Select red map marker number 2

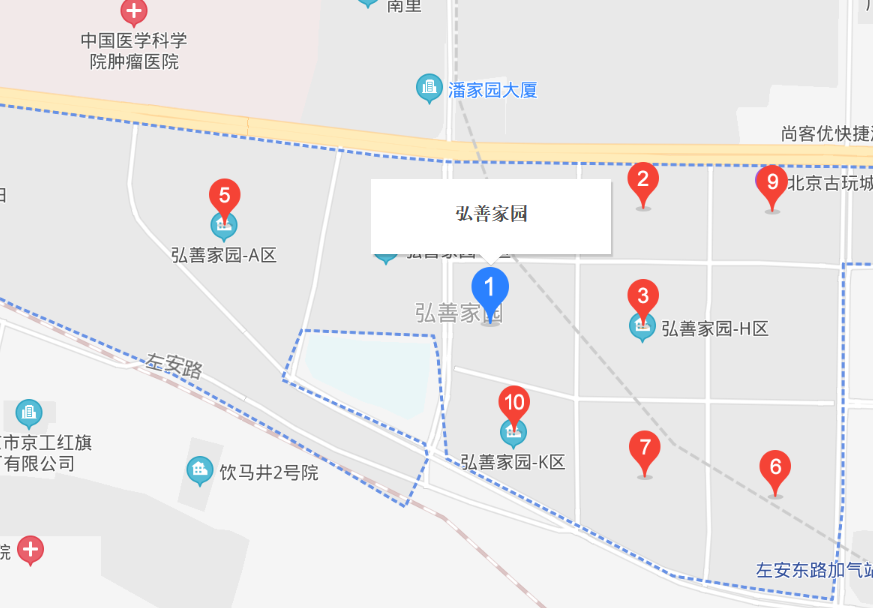tap(643, 181)
